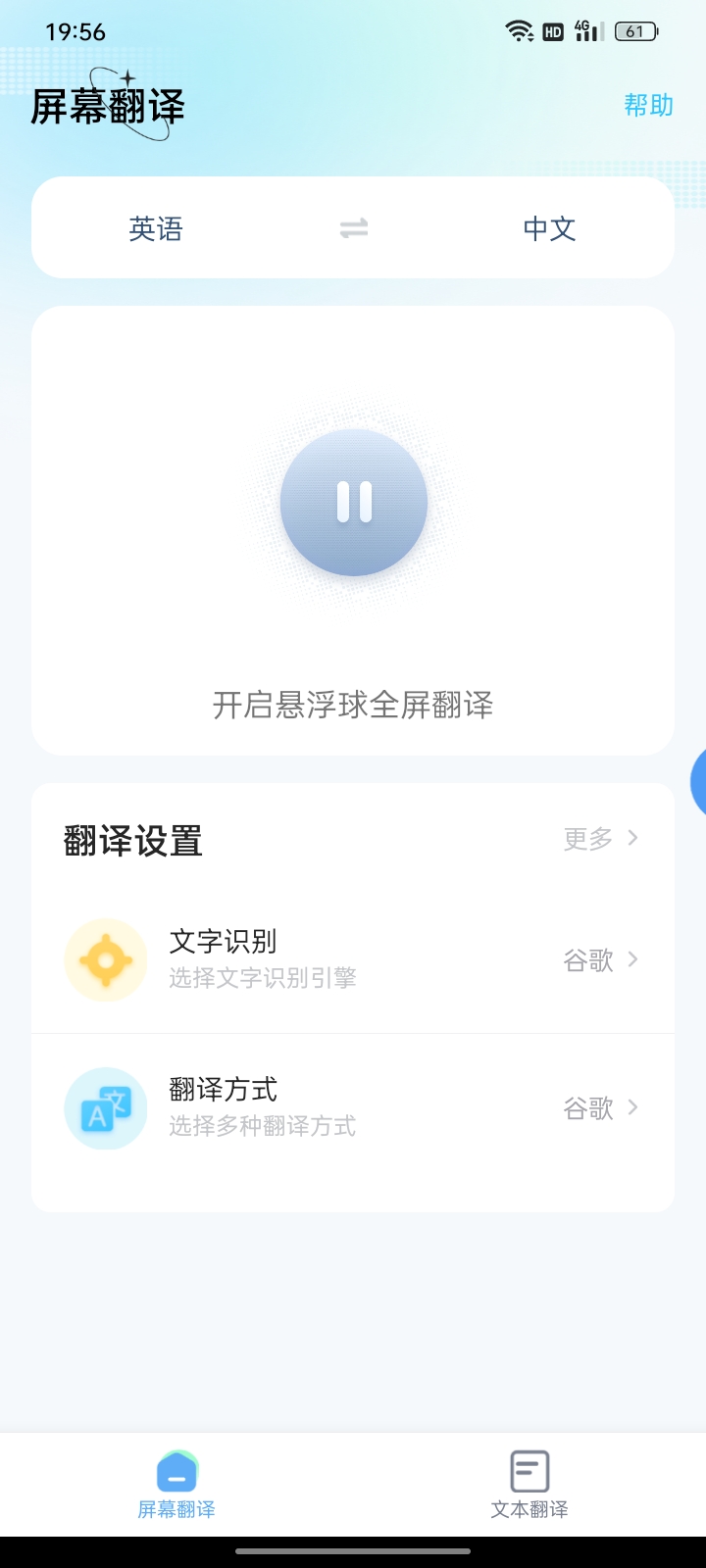Open the 翻译方式 setting row
The width and height of the screenshot is (706, 1568).
pos(353,1107)
